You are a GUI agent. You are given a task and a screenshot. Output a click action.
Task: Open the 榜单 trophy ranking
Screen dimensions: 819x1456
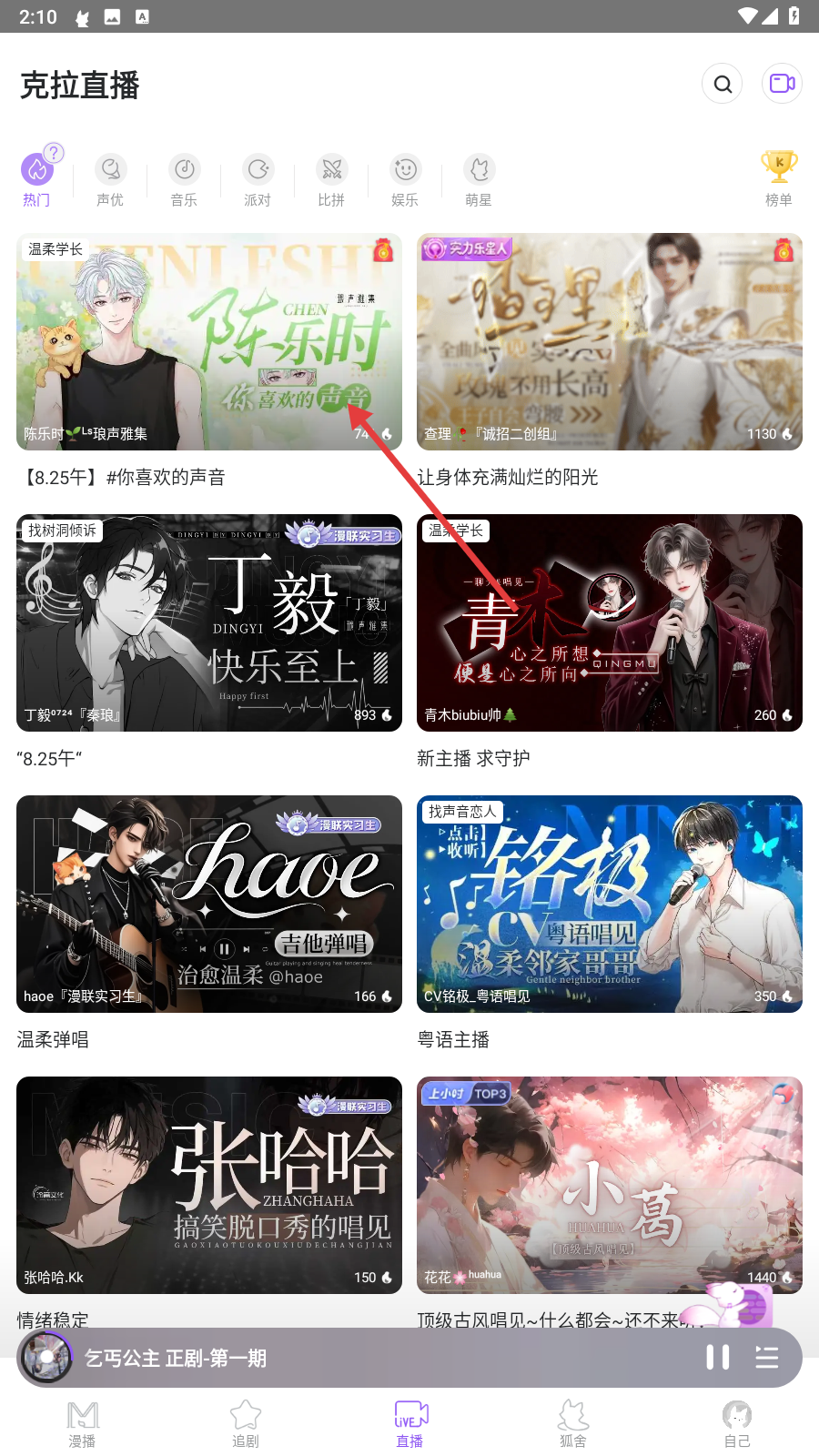tap(778, 177)
